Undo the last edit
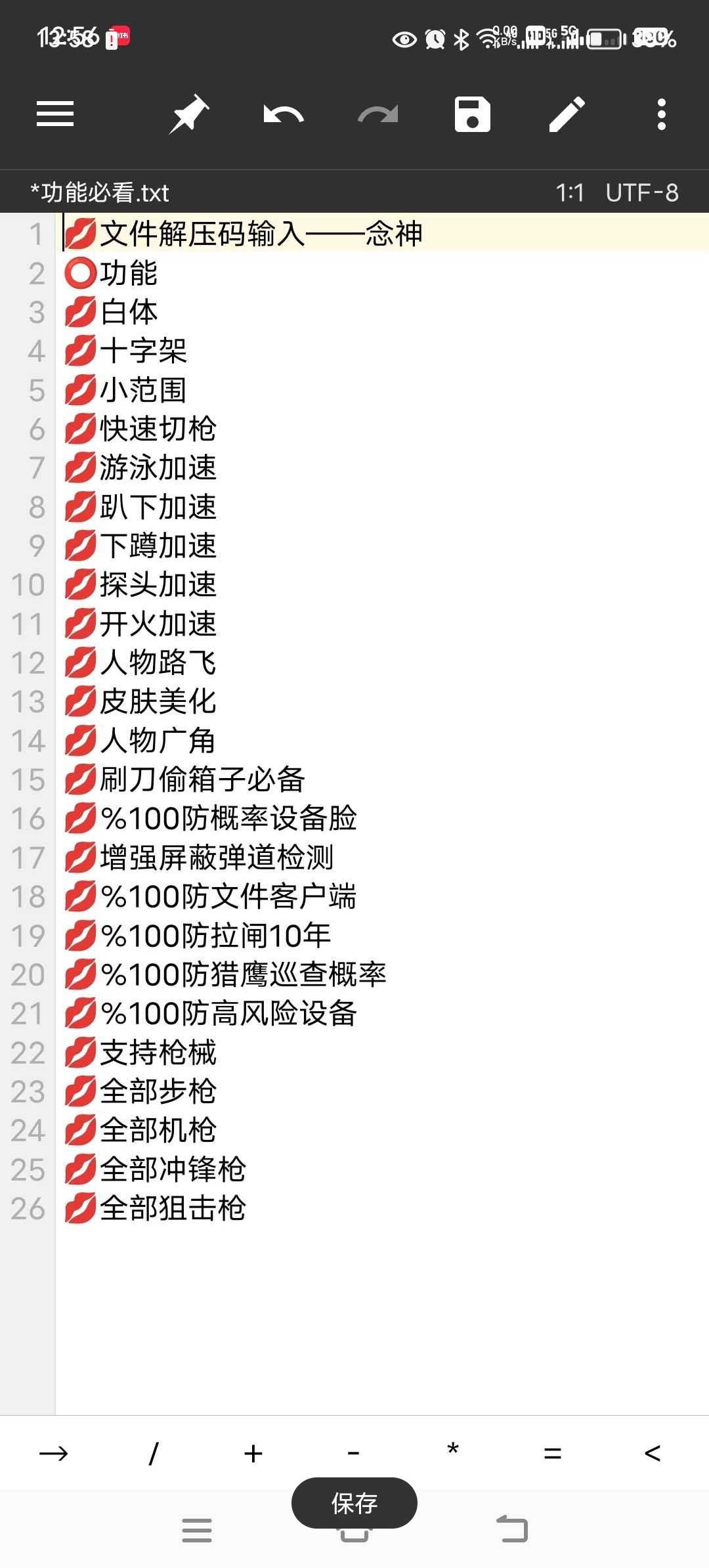Image resolution: width=709 pixels, height=1568 pixels. 284,115
